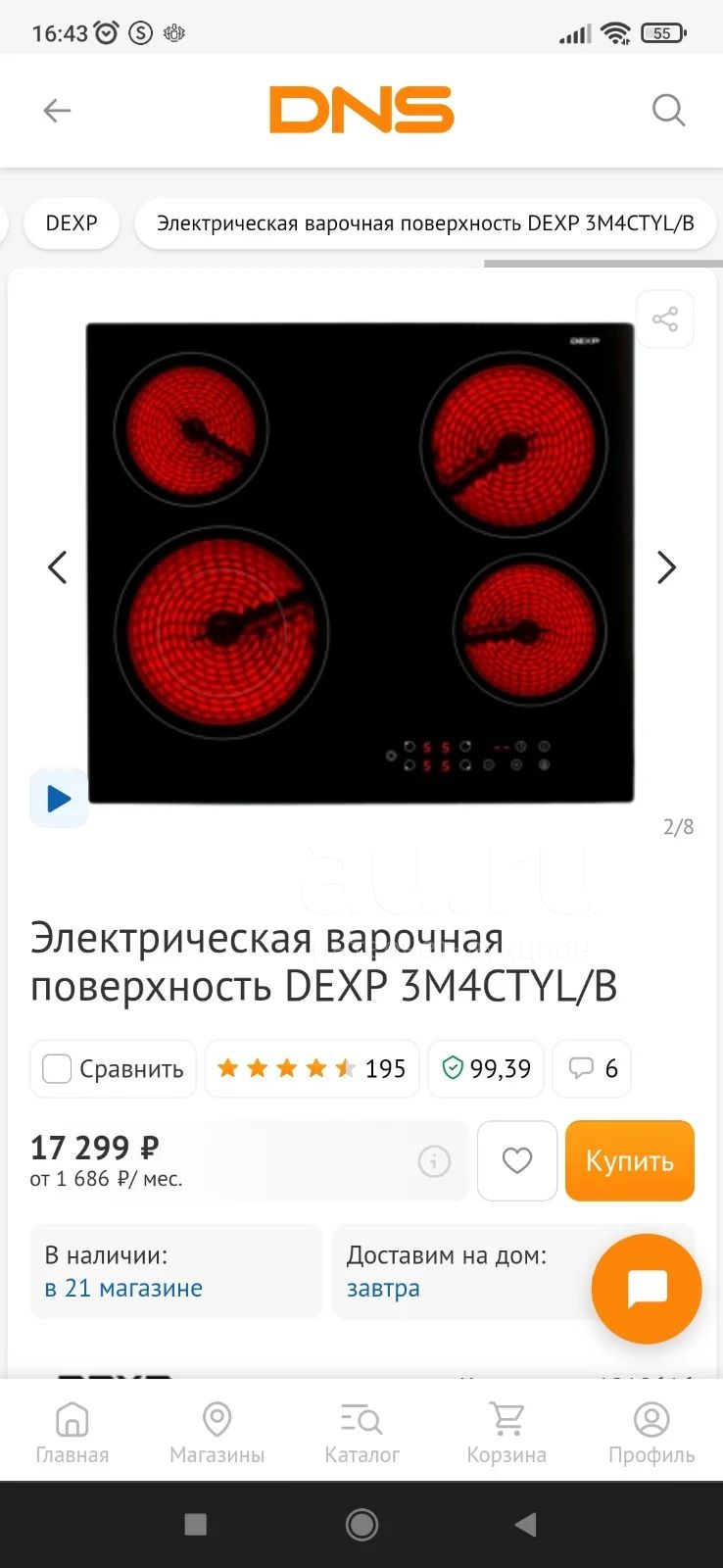
Task: View the 6 comments
Action: (592, 1068)
